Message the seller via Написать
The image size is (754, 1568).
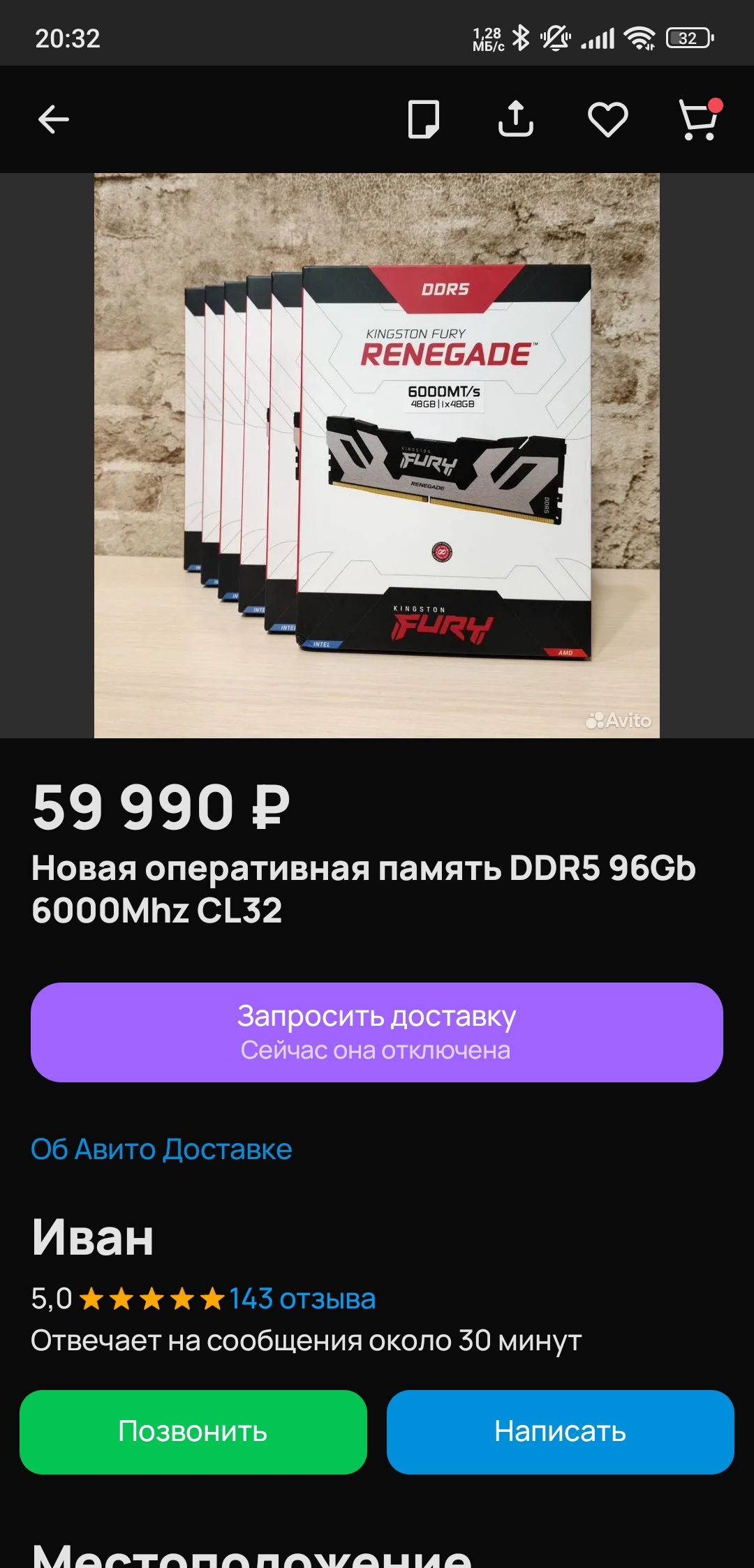pos(560,1432)
